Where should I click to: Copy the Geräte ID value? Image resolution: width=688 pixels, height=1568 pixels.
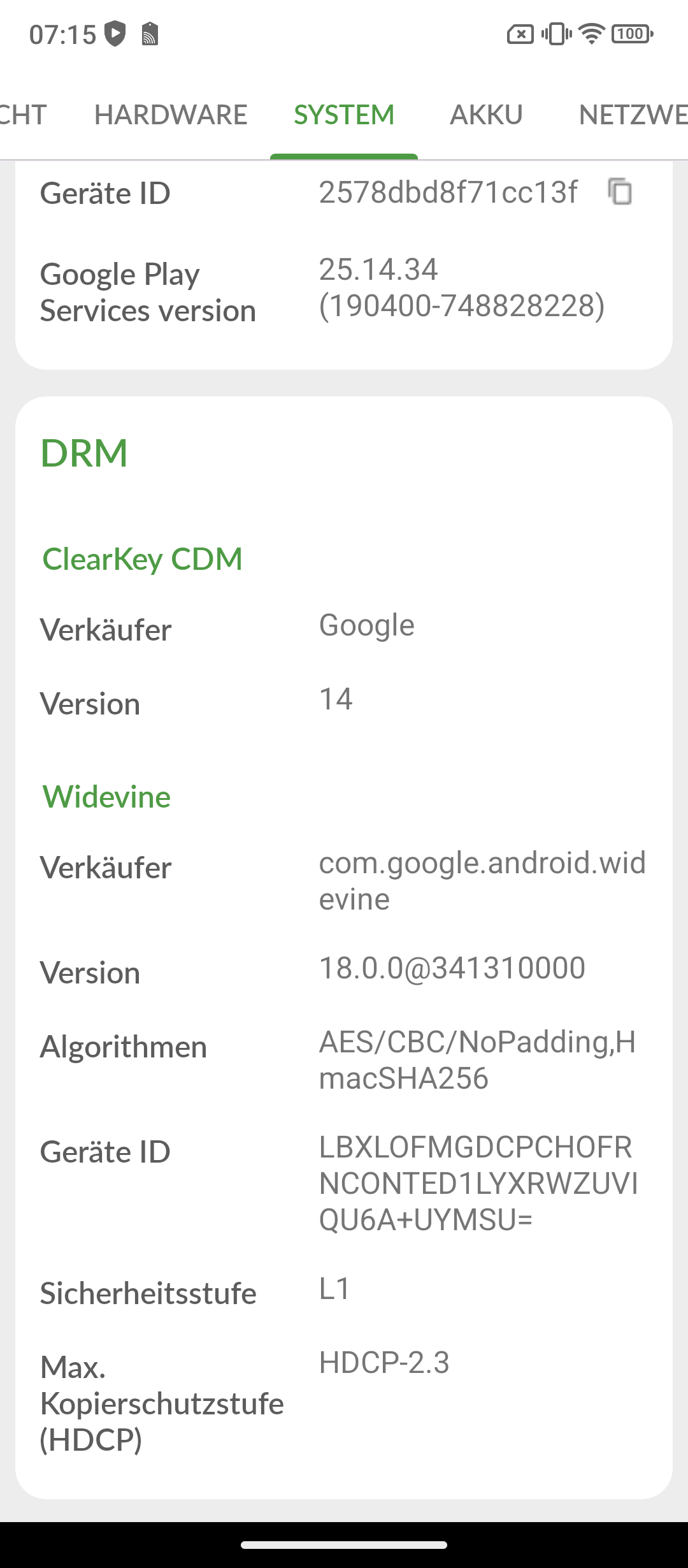point(620,191)
